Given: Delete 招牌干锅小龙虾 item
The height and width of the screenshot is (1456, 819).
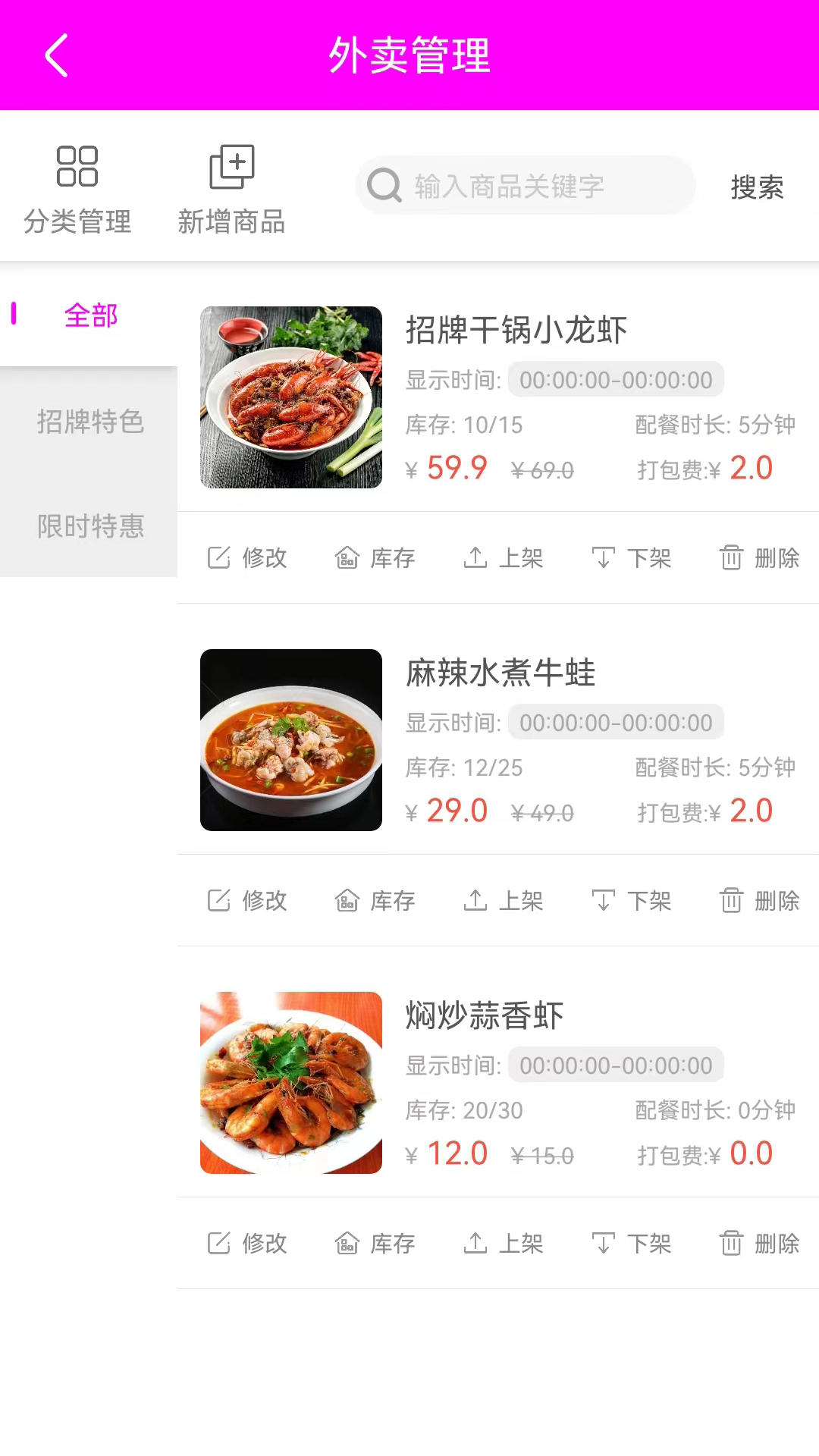Looking at the screenshot, I should click(x=759, y=558).
